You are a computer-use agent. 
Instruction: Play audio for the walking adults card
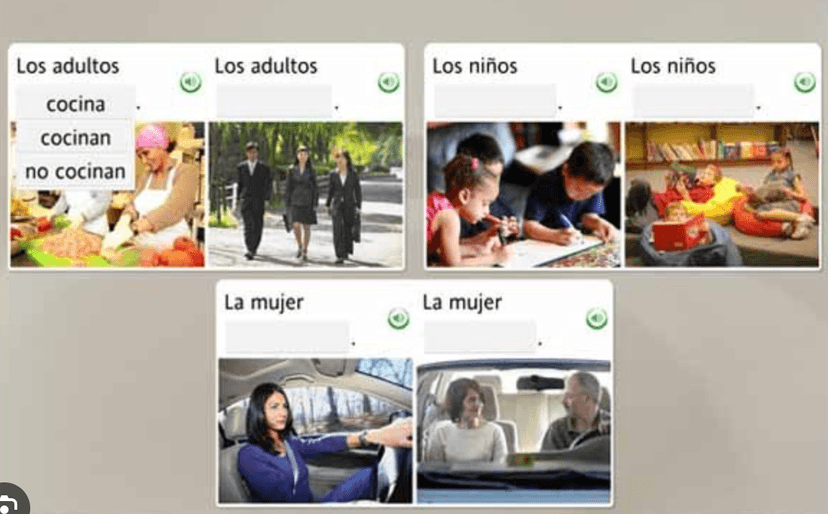[x=388, y=82]
